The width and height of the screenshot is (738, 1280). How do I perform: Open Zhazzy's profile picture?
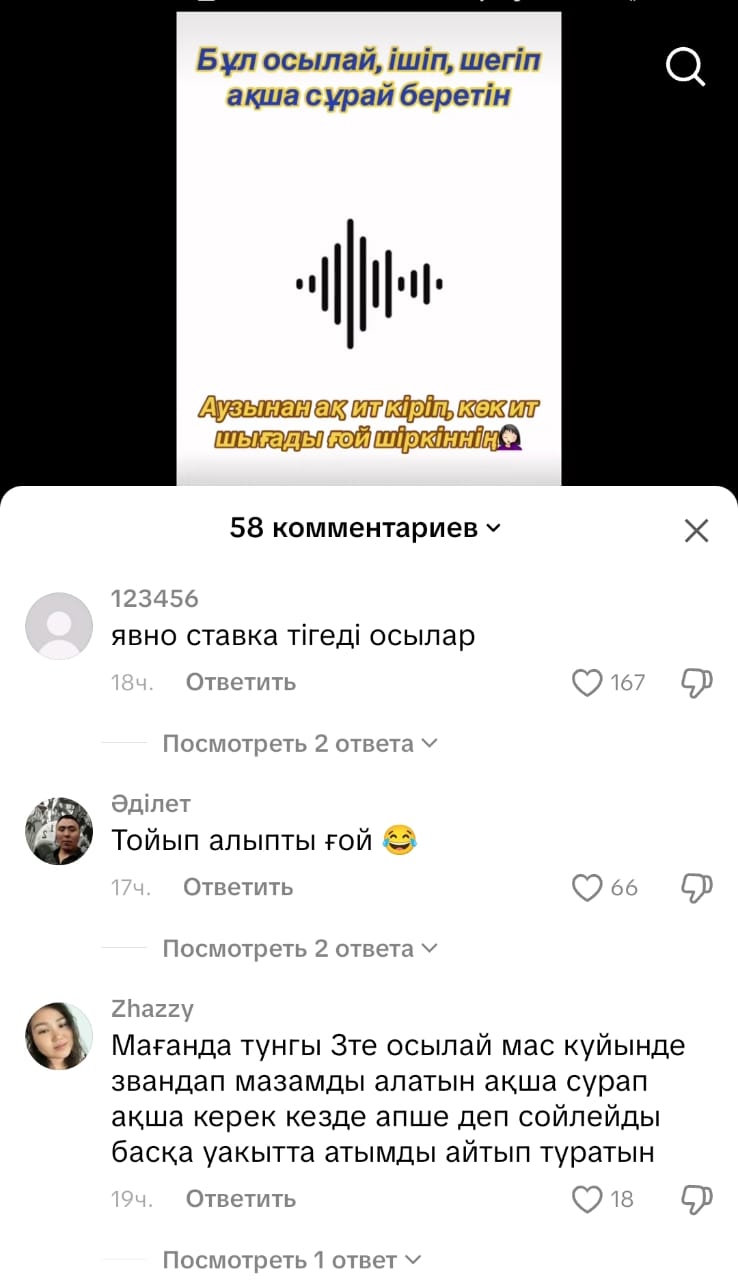59,1036
